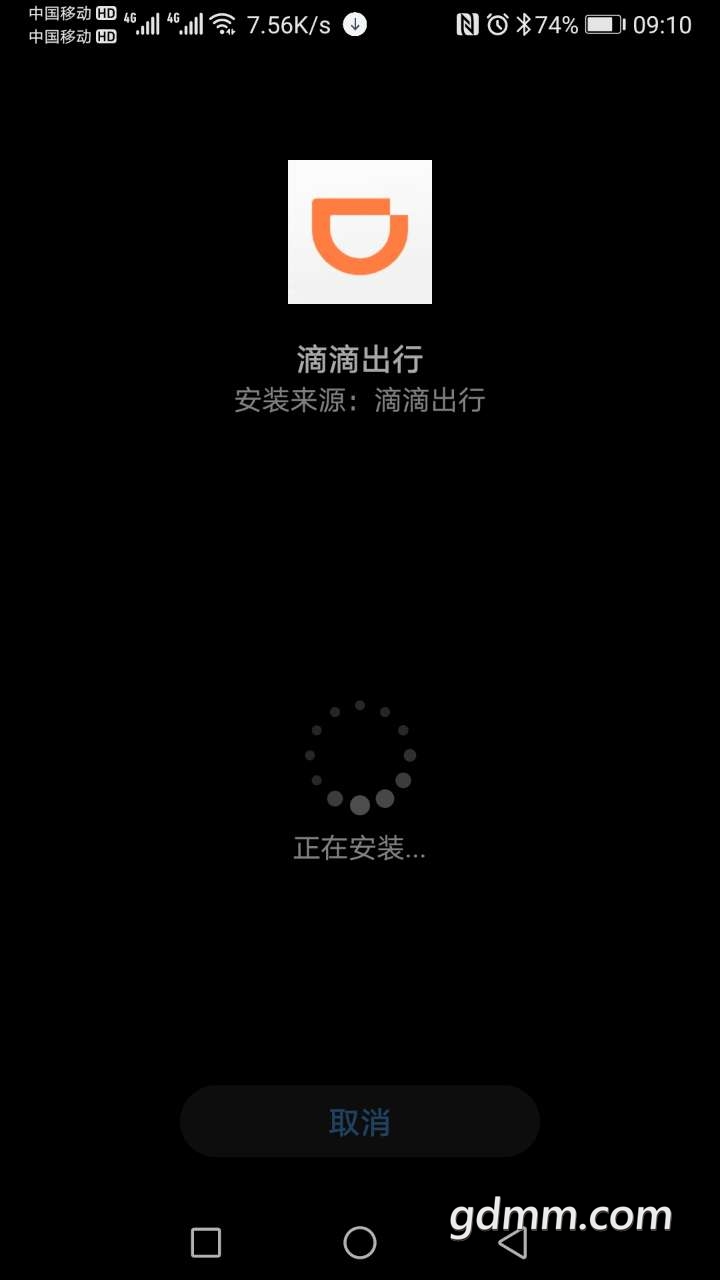Go back using the navigation bar
This screenshot has height=1280, width=720.
click(513, 1242)
